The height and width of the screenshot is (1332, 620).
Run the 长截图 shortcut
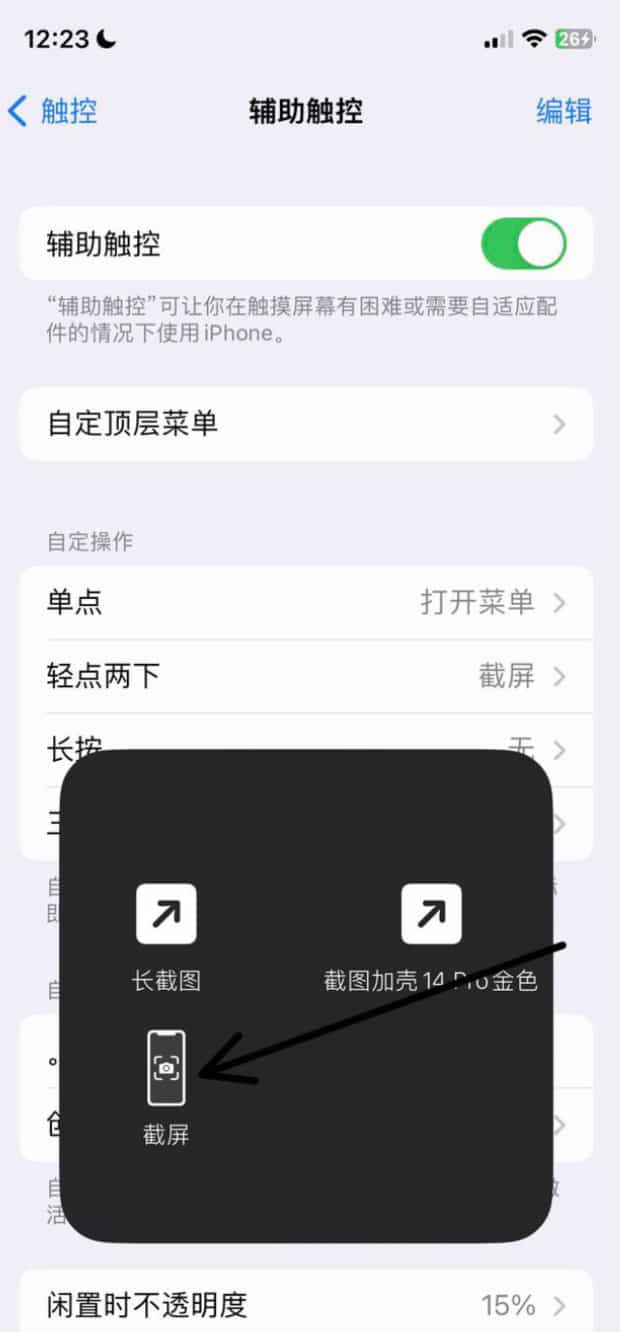coord(166,915)
